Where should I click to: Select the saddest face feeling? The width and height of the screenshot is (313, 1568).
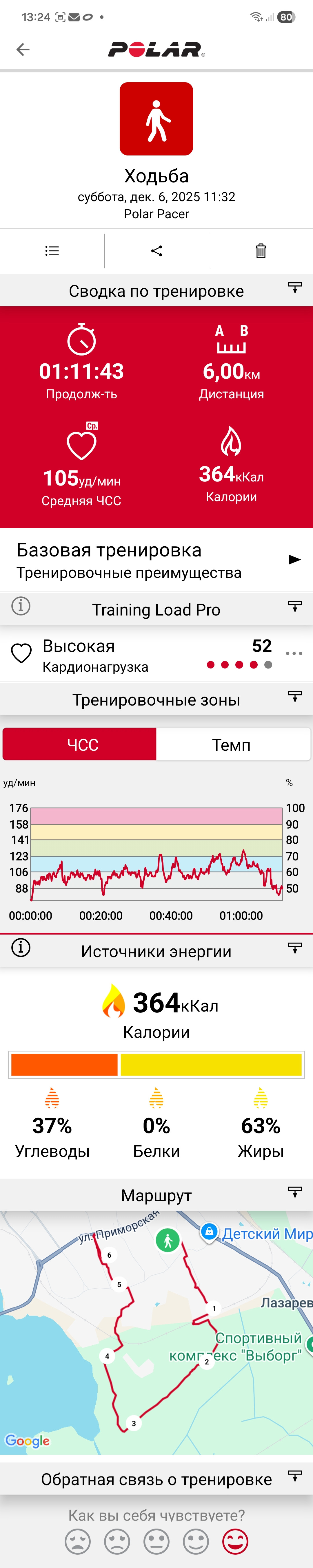78,1542
